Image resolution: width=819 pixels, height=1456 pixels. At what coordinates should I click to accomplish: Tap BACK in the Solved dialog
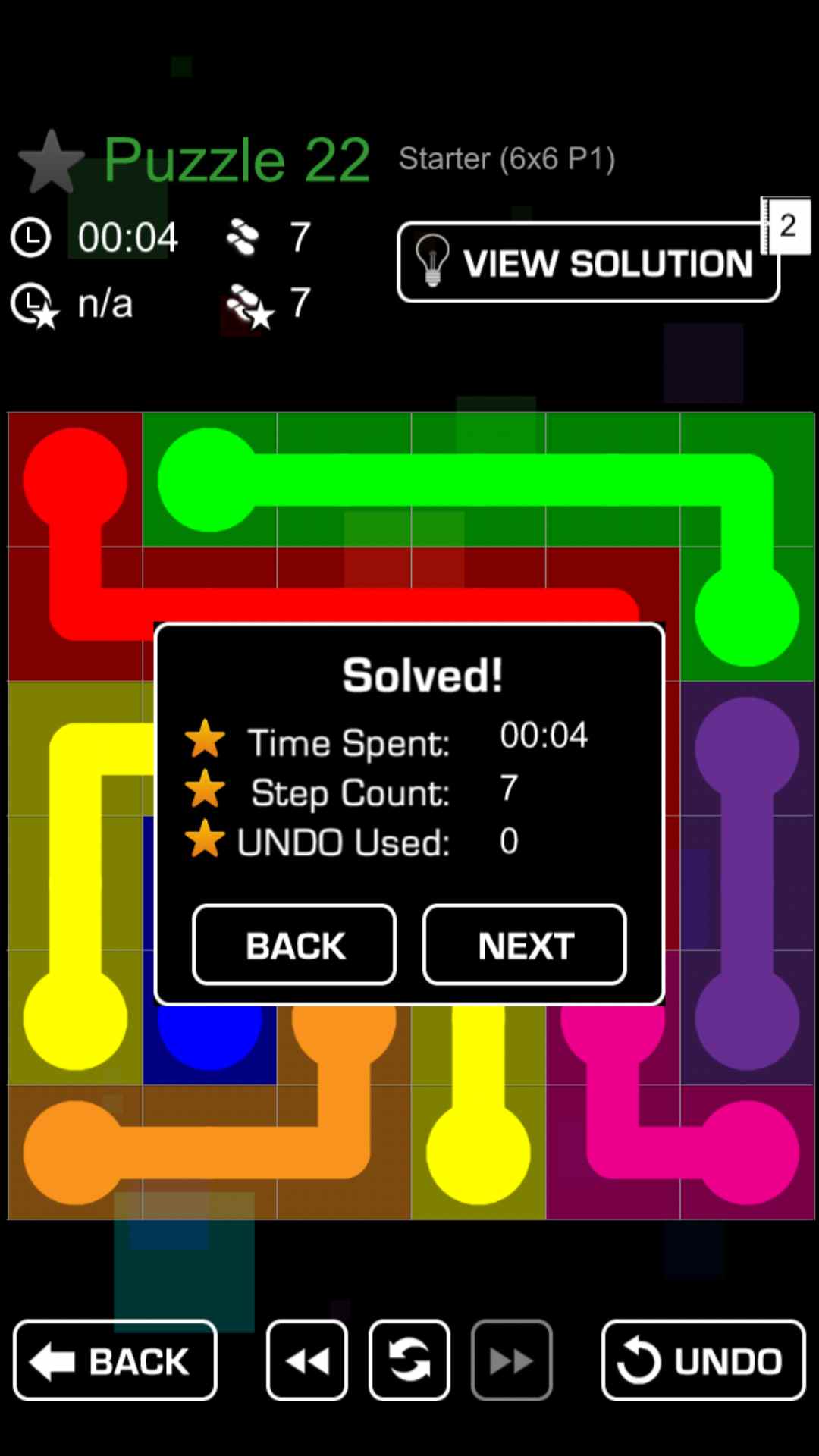(294, 945)
